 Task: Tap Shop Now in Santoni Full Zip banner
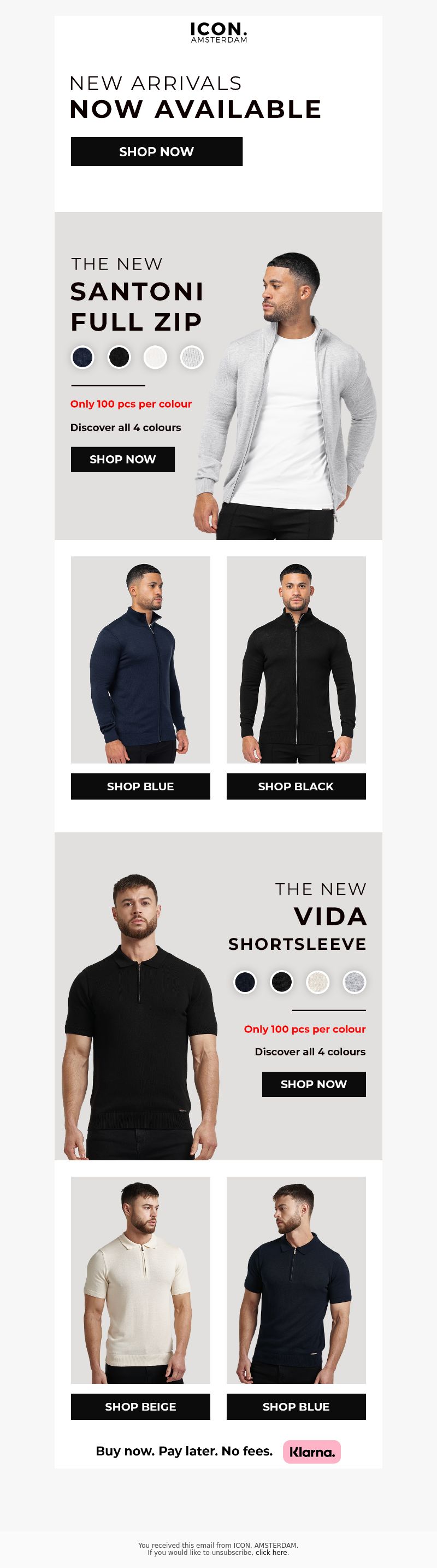[x=122, y=460]
